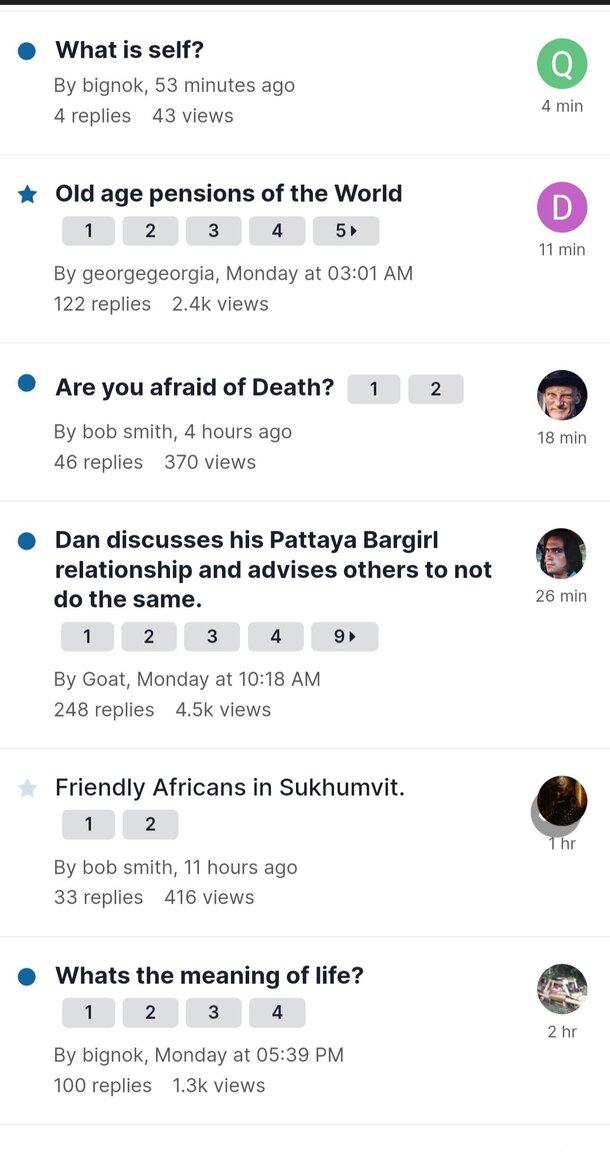View last poster D avatar on Old age pensions

tap(561, 208)
